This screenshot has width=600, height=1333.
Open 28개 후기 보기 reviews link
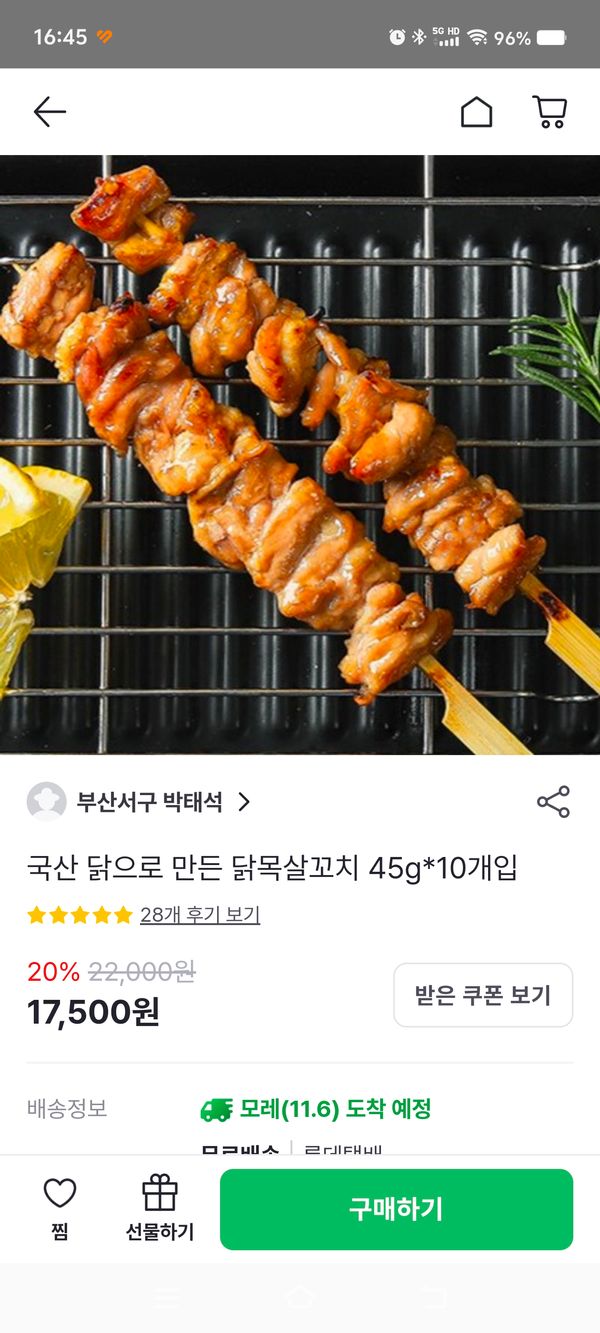tap(199, 914)
